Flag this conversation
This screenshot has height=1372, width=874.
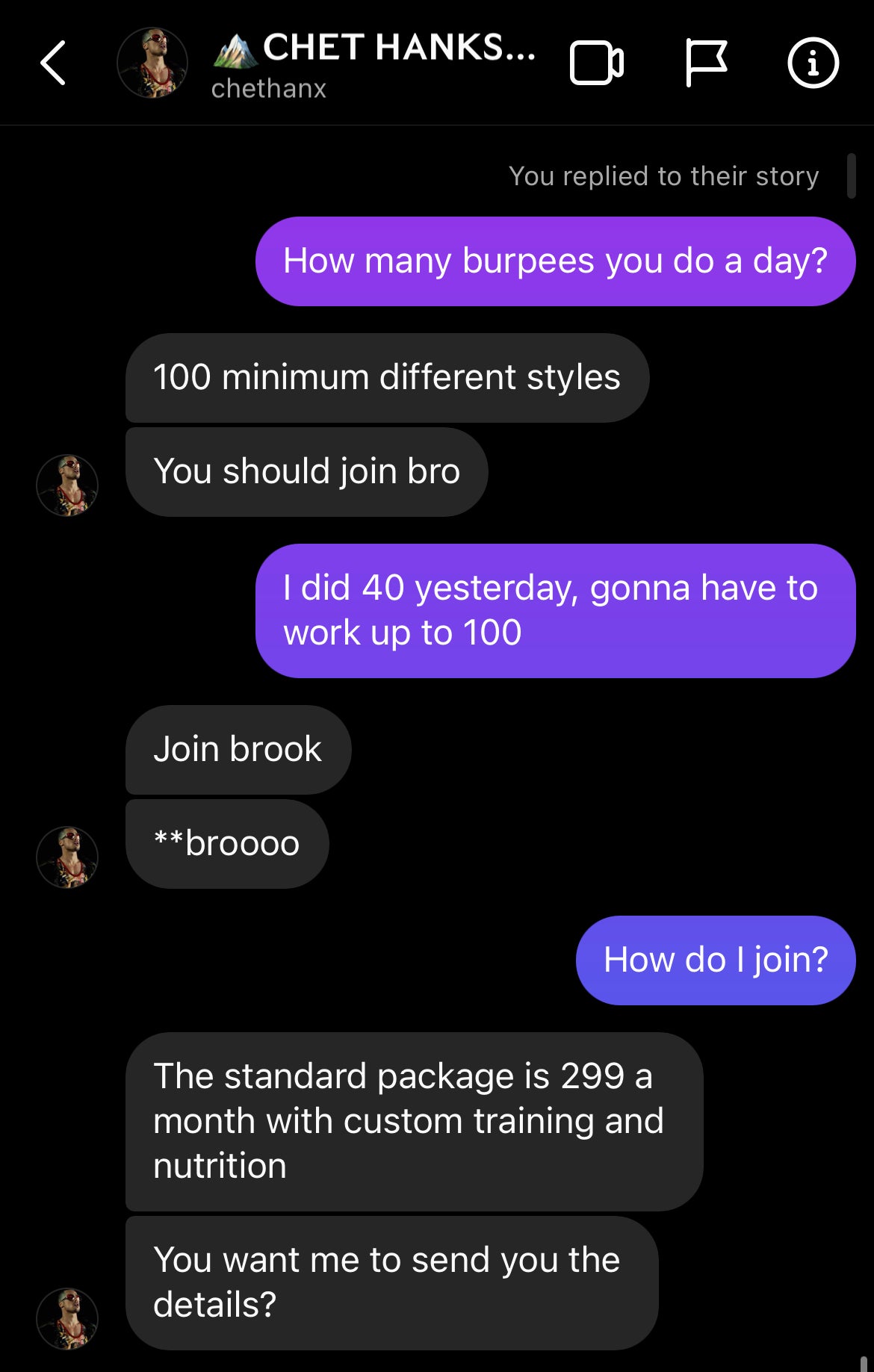(705, 63)
